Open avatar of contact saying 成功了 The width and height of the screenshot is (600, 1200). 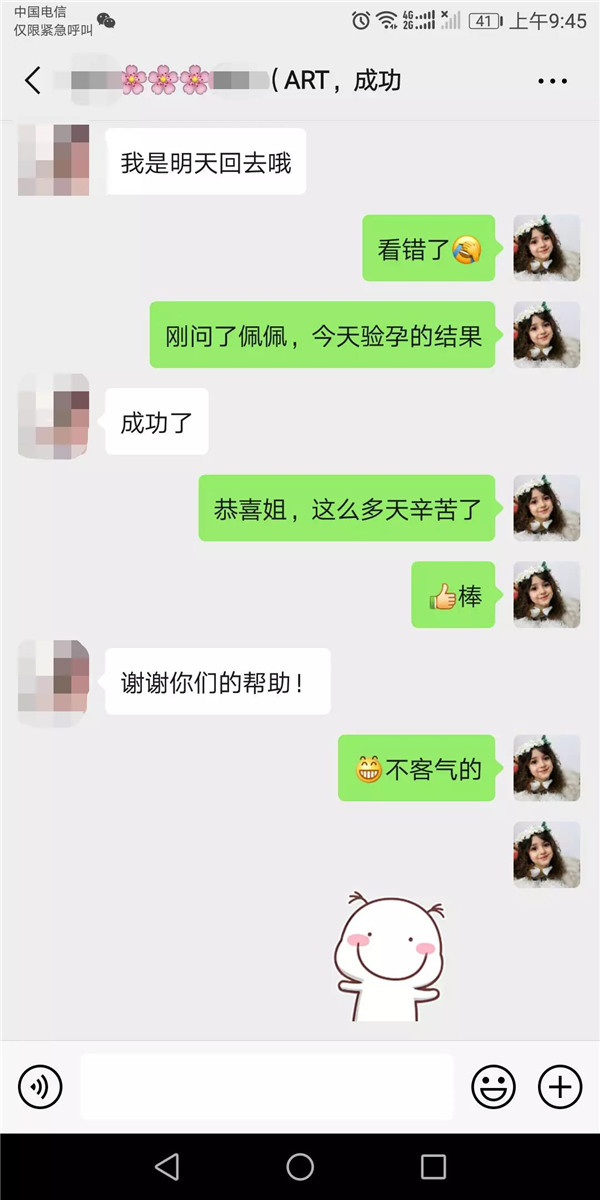tap(54, 421)
